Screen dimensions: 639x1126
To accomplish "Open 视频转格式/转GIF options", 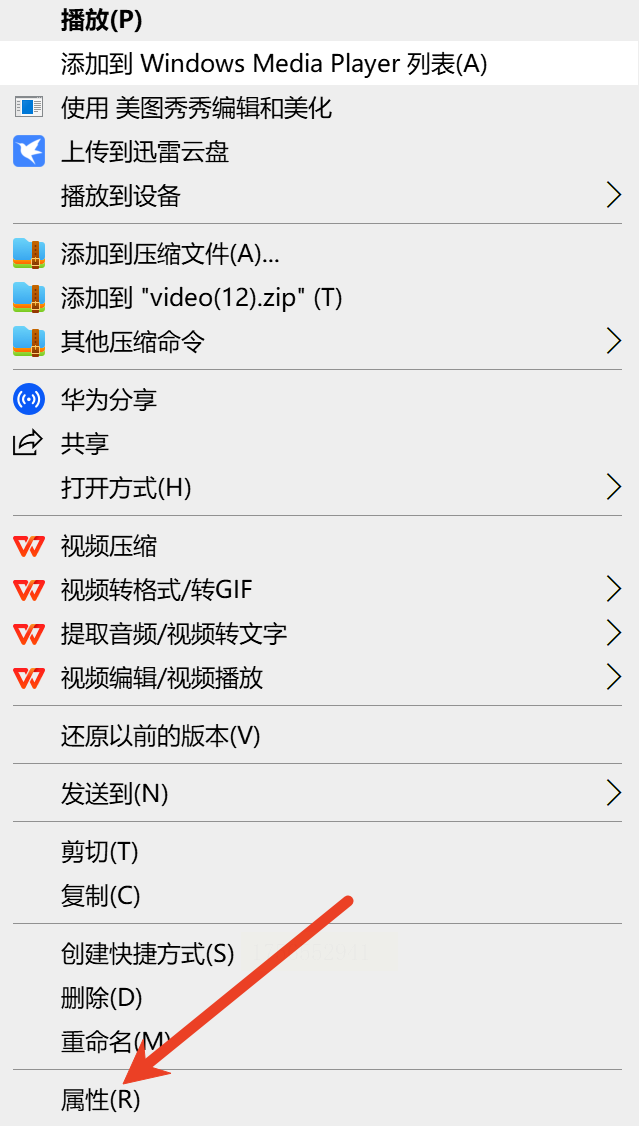I will [157, 590].
